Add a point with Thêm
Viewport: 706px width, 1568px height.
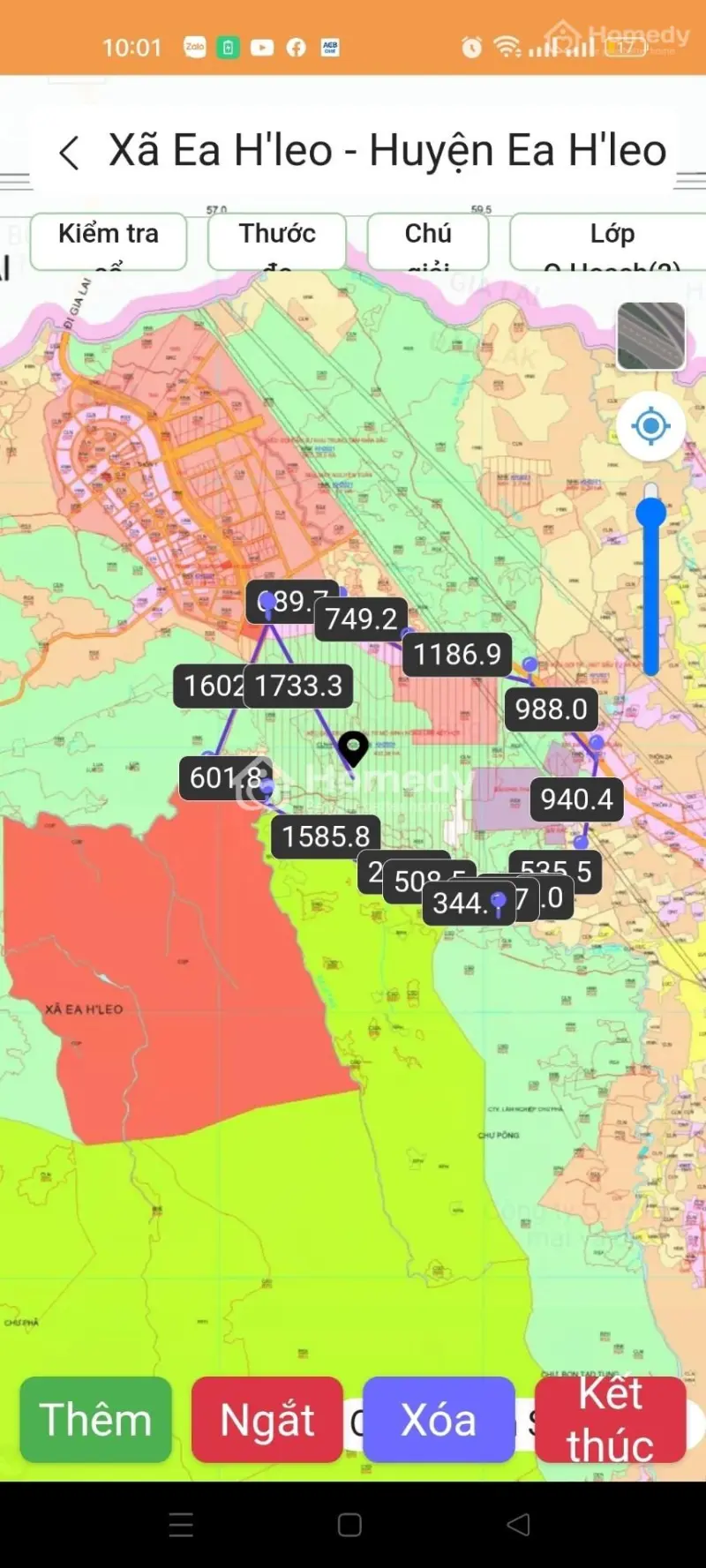click(x=95, y=1420)
